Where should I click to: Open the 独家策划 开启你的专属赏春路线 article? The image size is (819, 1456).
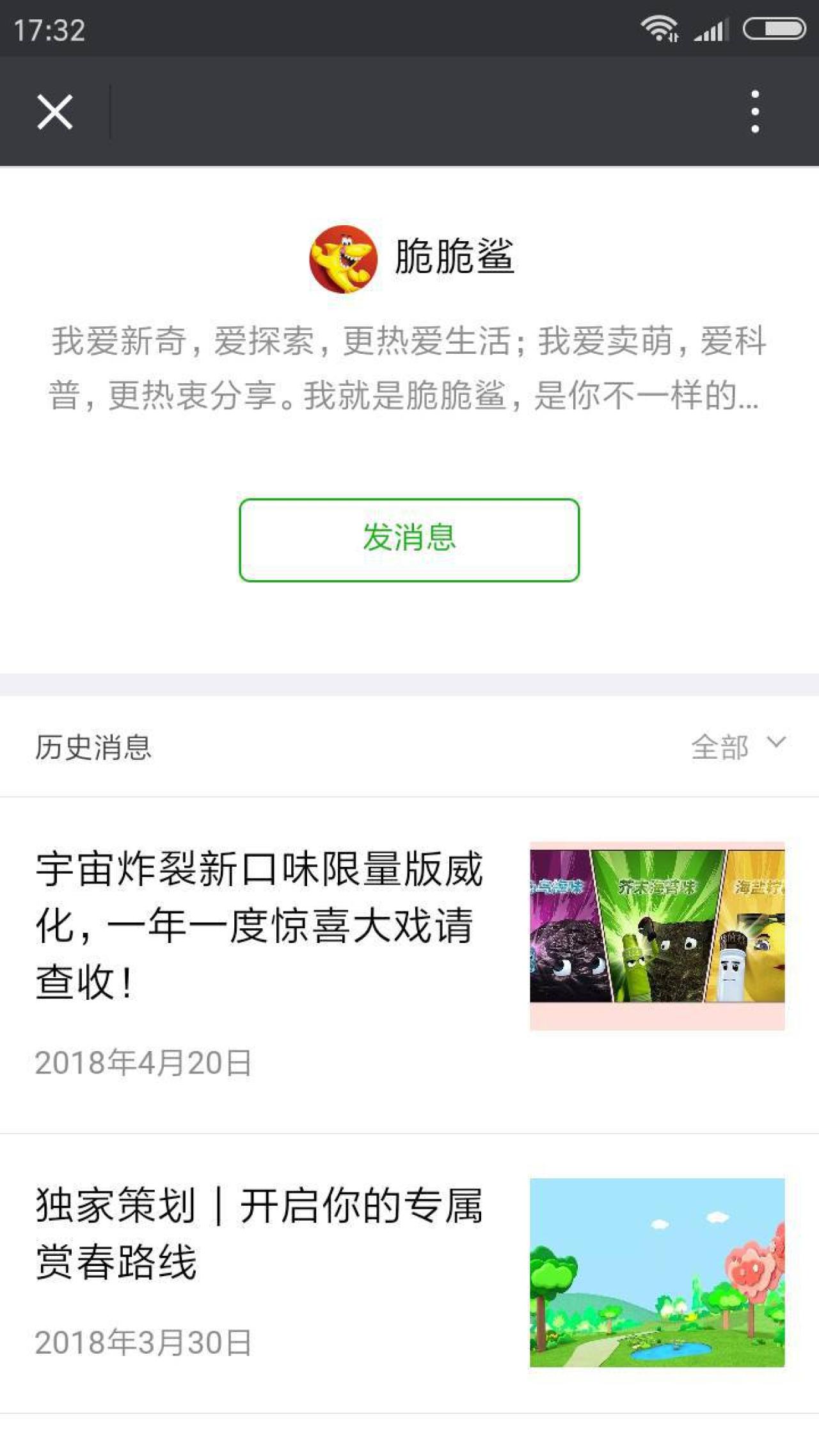(259, 1233)
